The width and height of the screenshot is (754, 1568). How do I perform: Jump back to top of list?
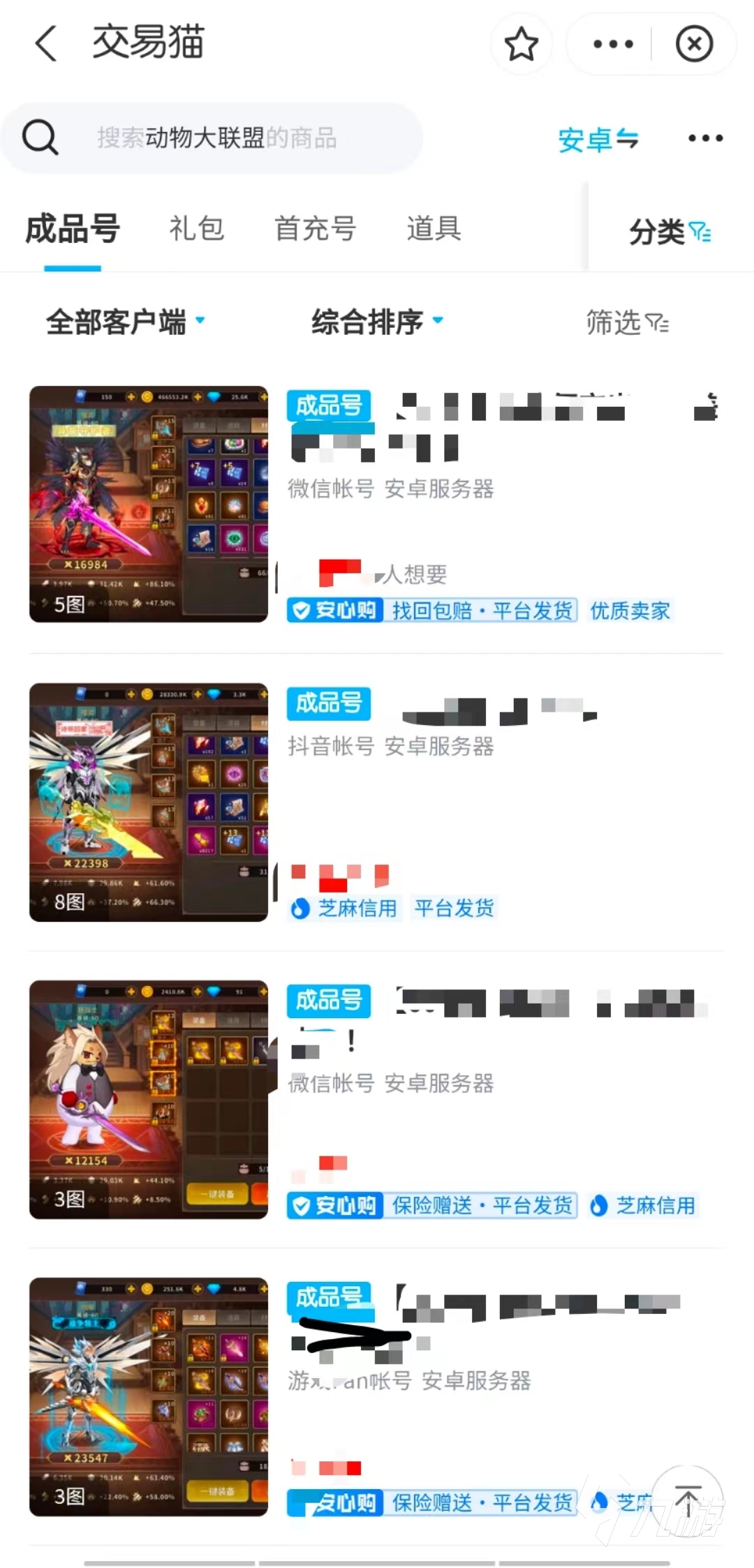coord(688,1500)
